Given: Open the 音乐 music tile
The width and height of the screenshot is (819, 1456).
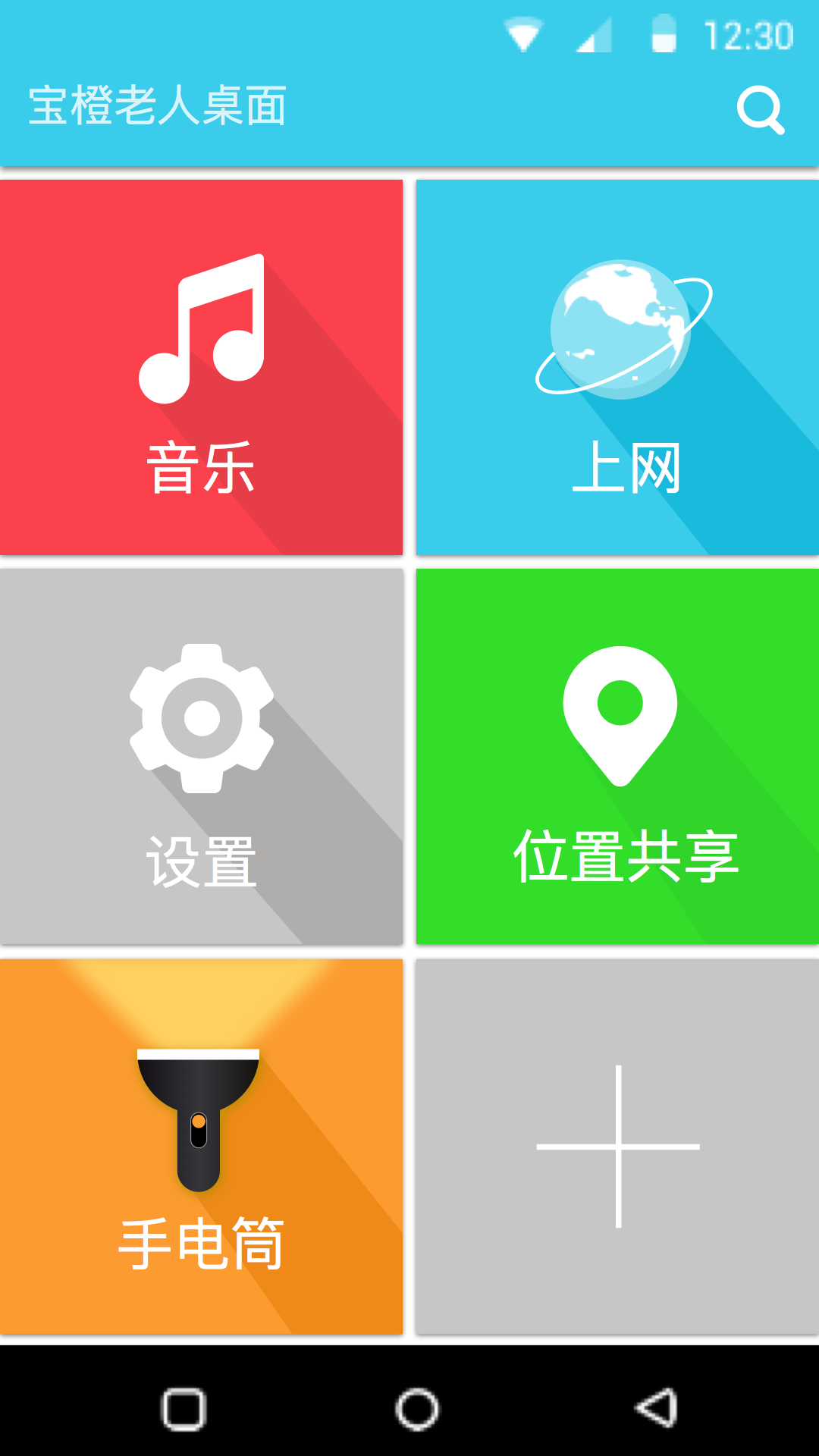Looking at the screenshot, I should click(201, 368).
